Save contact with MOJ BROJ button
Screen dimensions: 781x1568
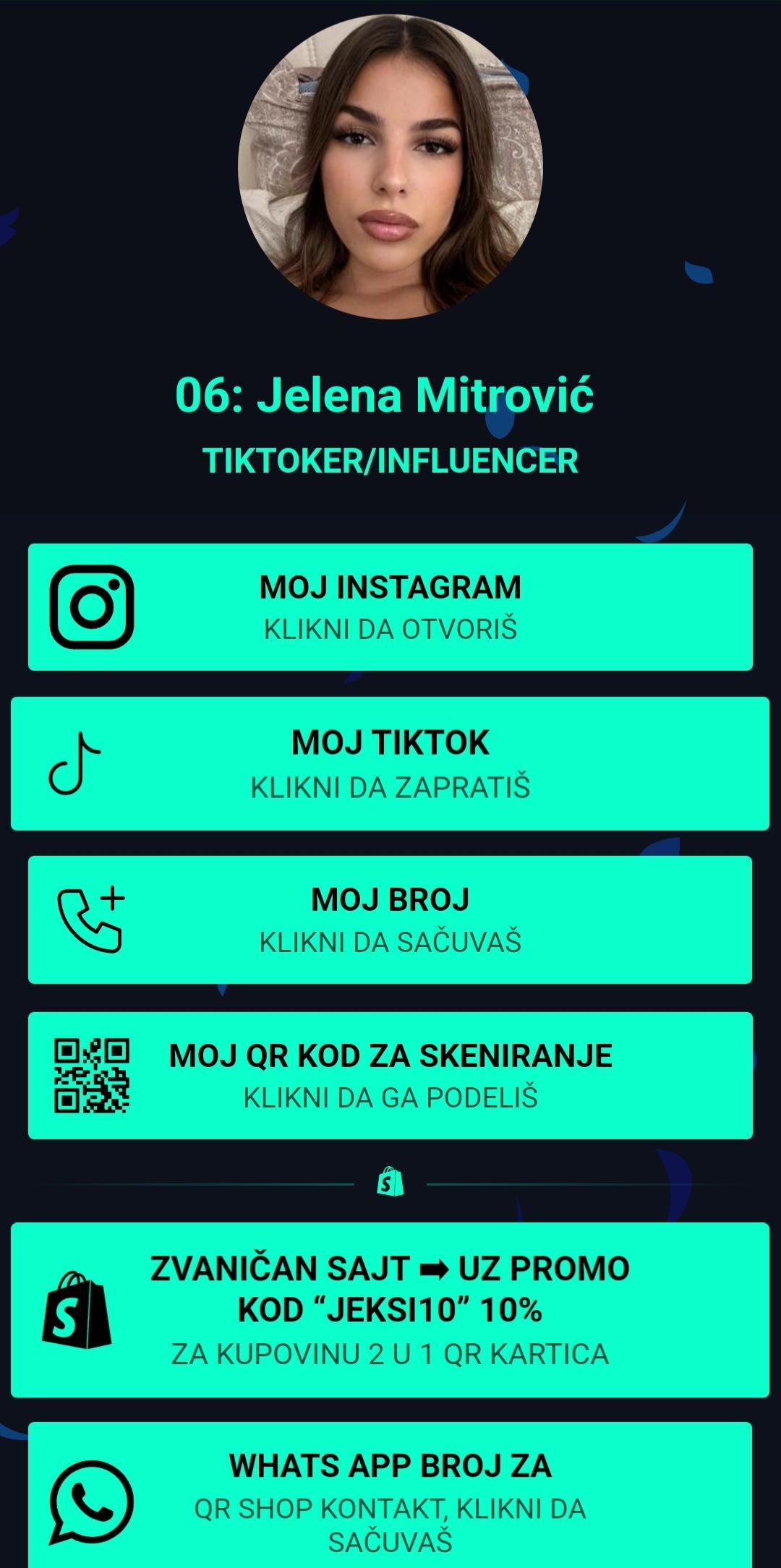[x=390, y=920]
